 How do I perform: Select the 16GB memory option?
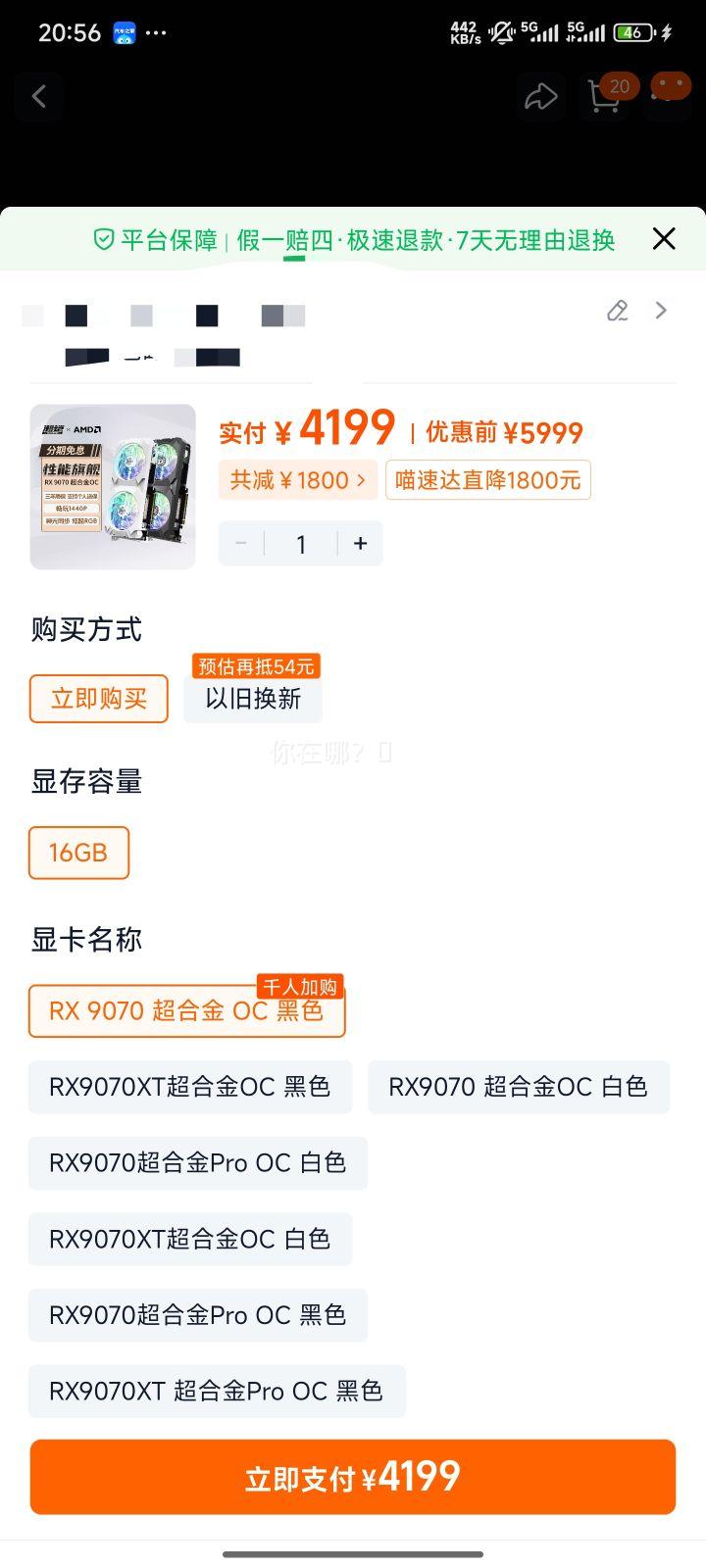78,853
